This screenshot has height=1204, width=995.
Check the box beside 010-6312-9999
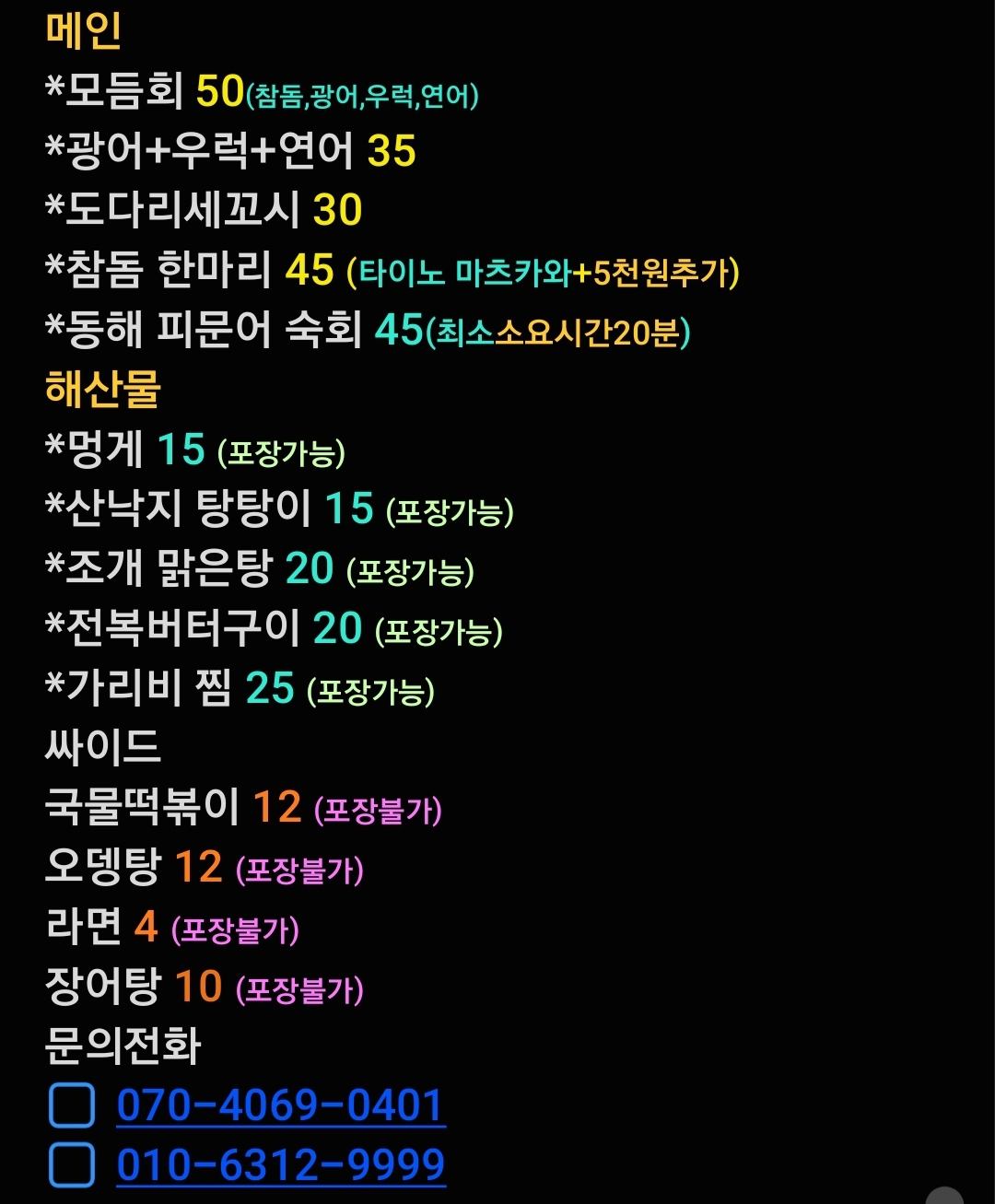(72, 1165)
